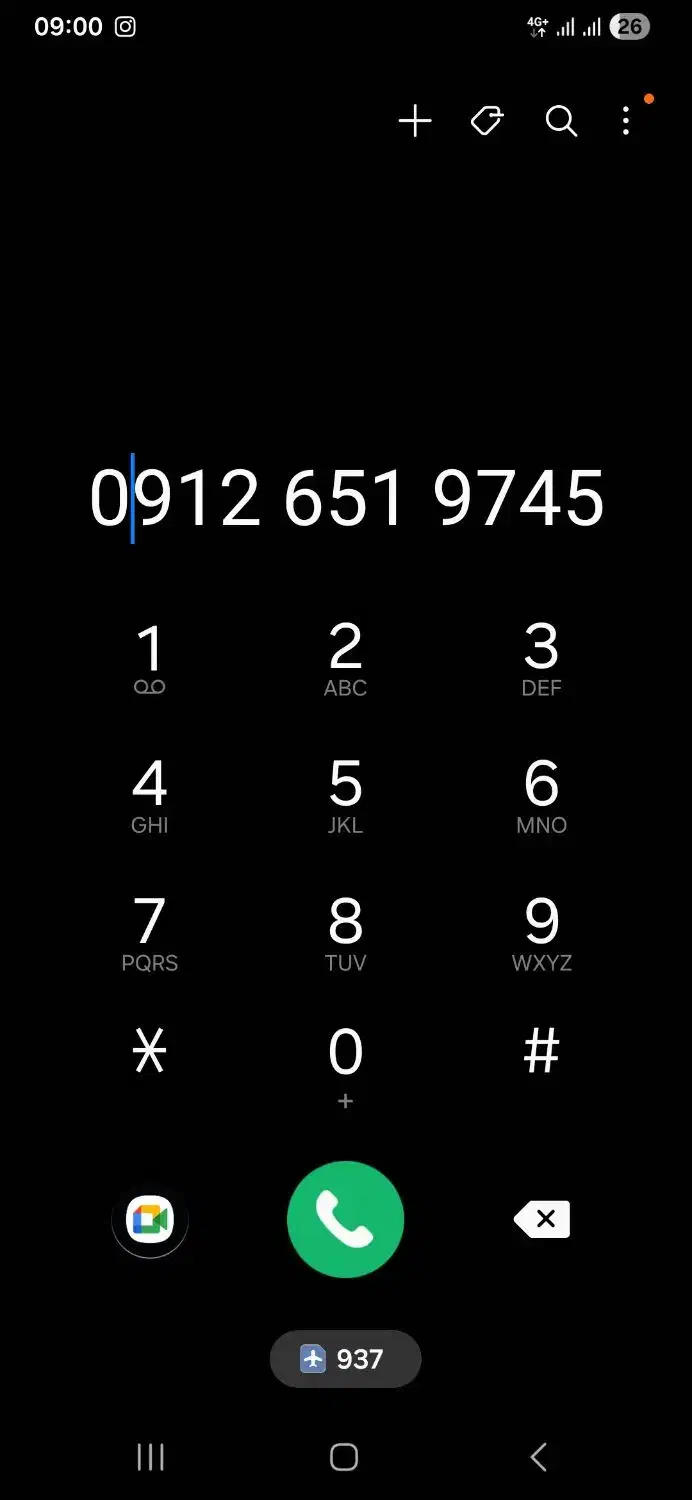Open the tag icon in the top bar
692x1500 pixels.
(x=487, y=122)
